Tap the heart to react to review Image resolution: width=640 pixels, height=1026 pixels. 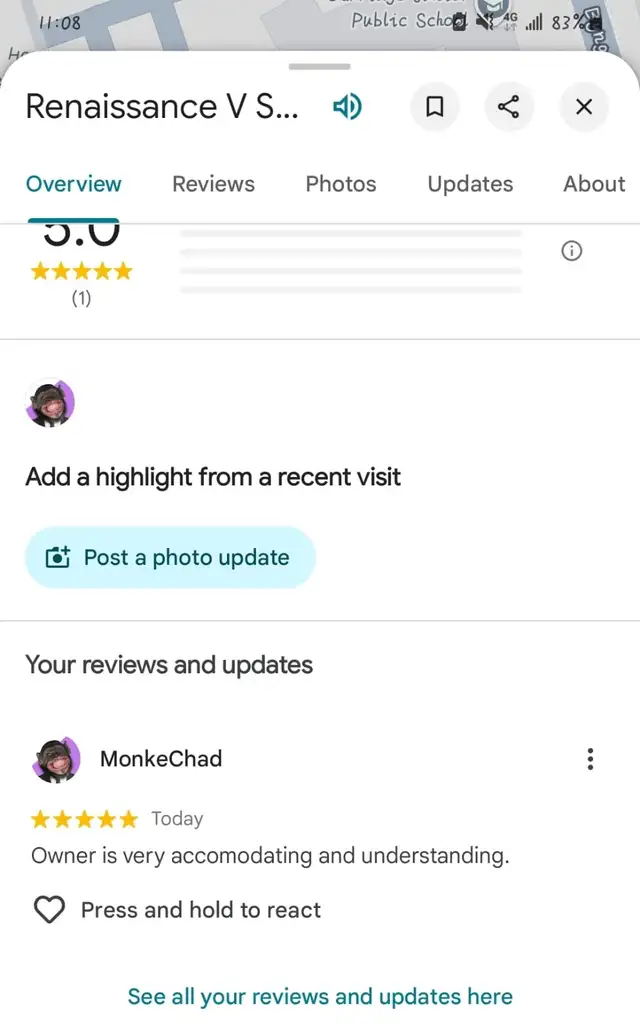(x=50, y=910)
